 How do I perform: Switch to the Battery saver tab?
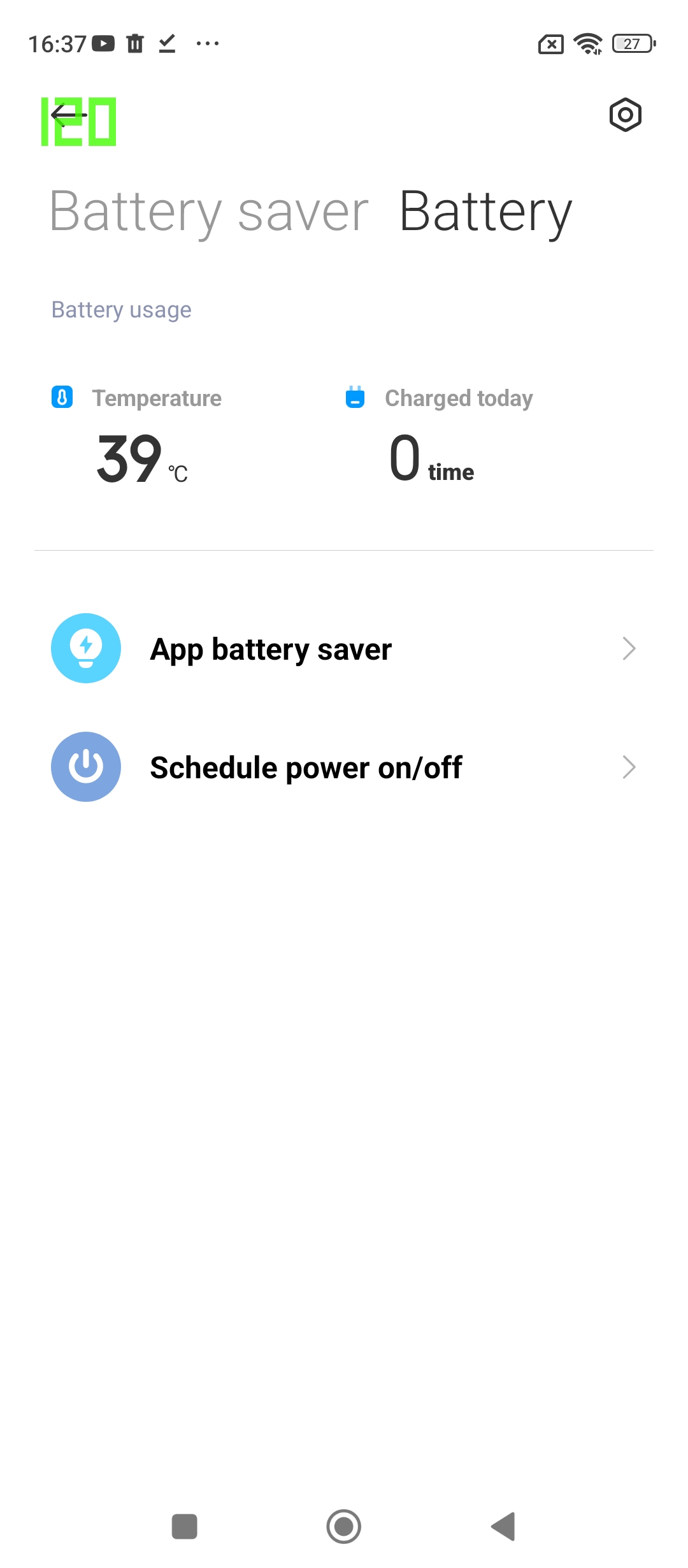(209, 212)
